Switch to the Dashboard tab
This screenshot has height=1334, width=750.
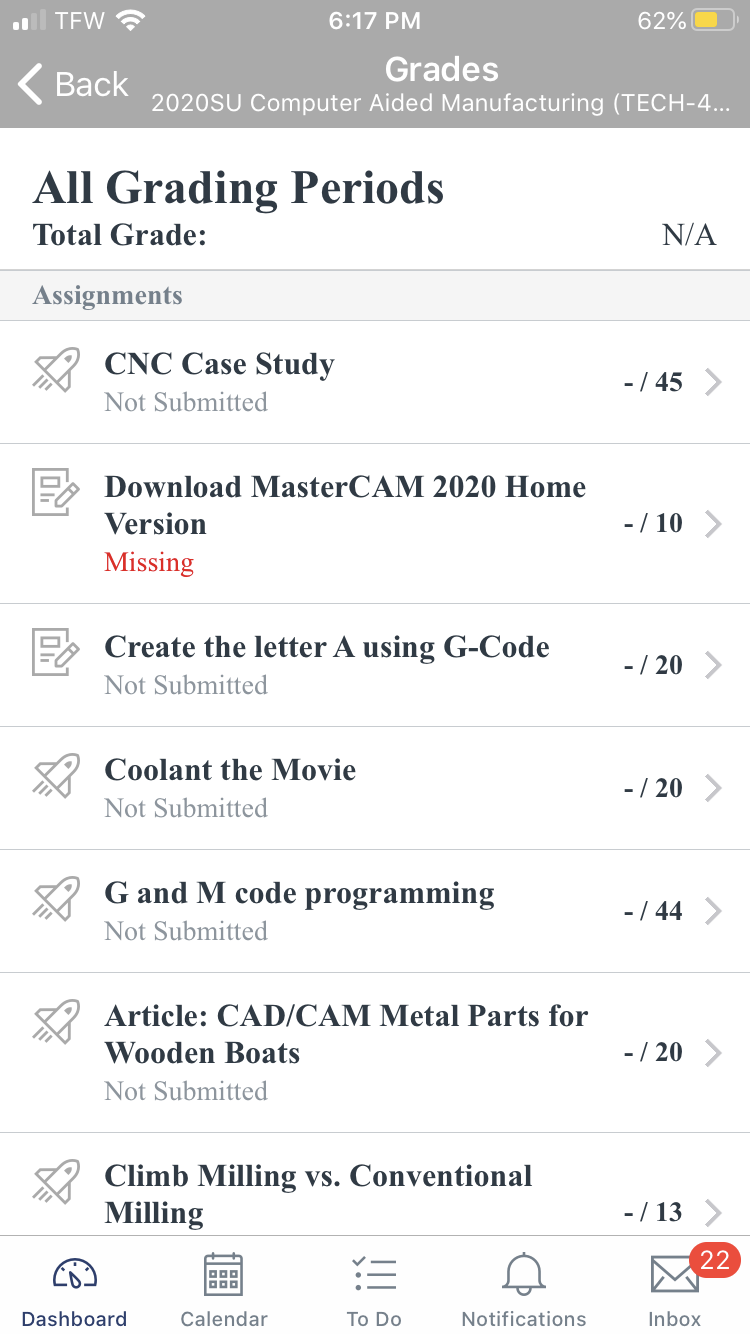tap(75, 1290)
